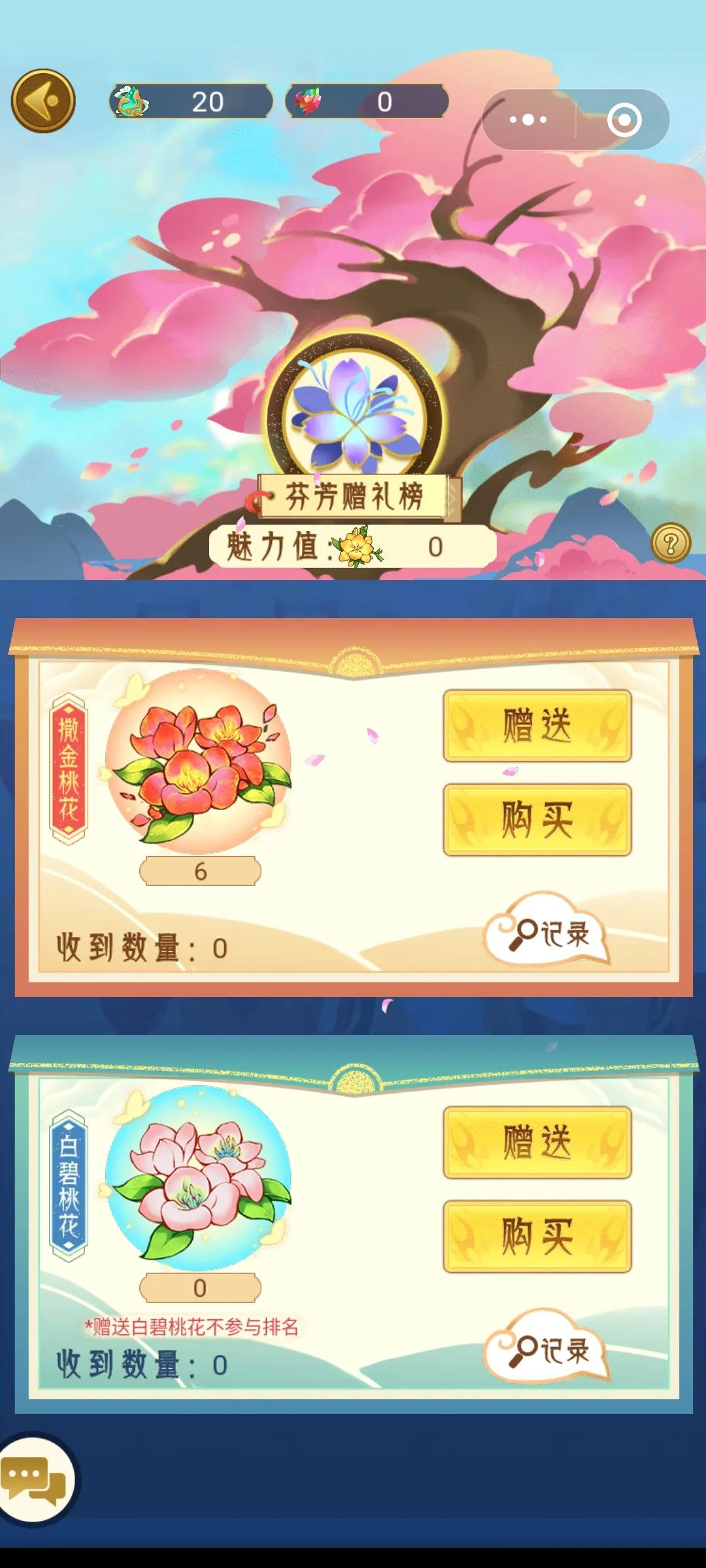The image size is (706, 1568).
Task: Open the 芬芳赠礼榜 ranking board
Action: tap(354, 497)
